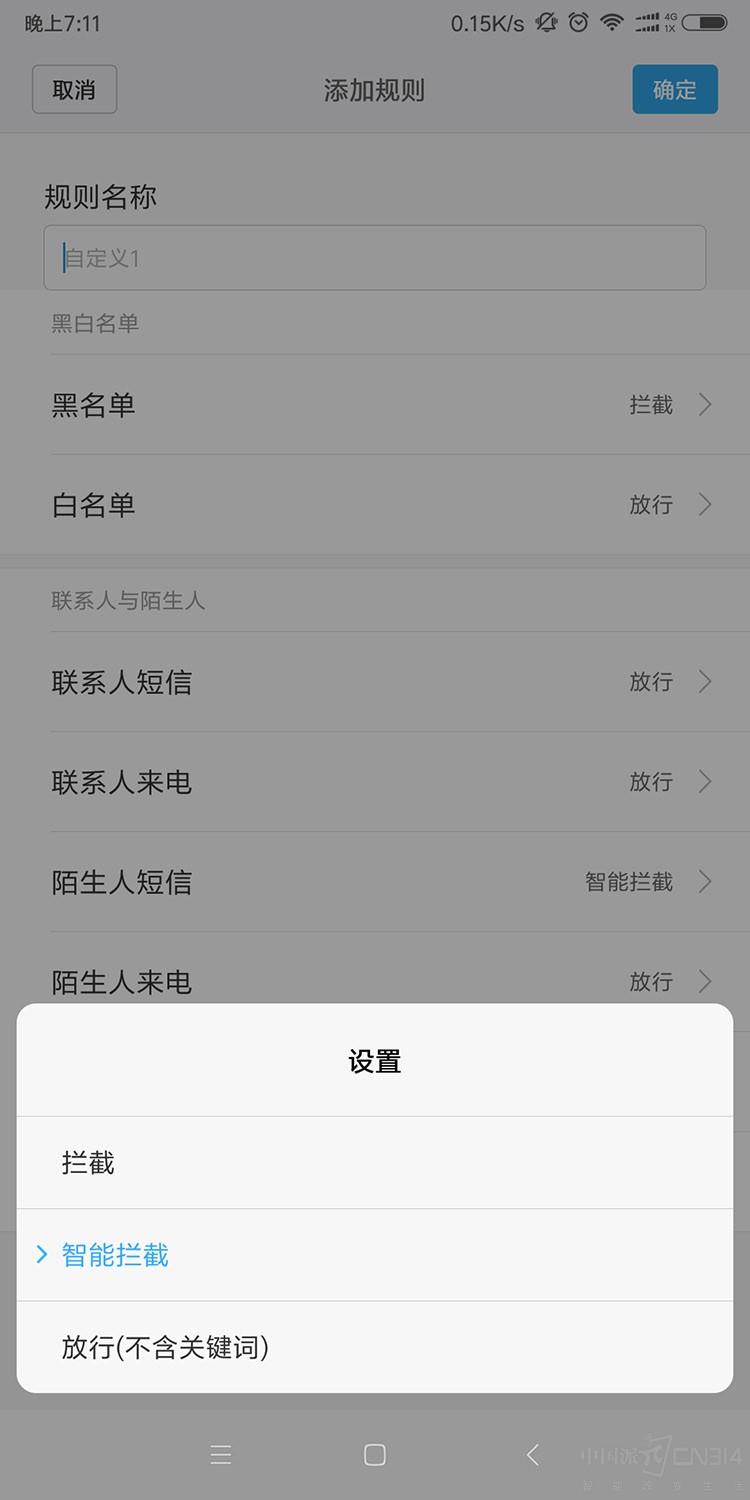750x1500 pixels.
Task: Tap the system back button
Action: click(x=532, y=1455)
